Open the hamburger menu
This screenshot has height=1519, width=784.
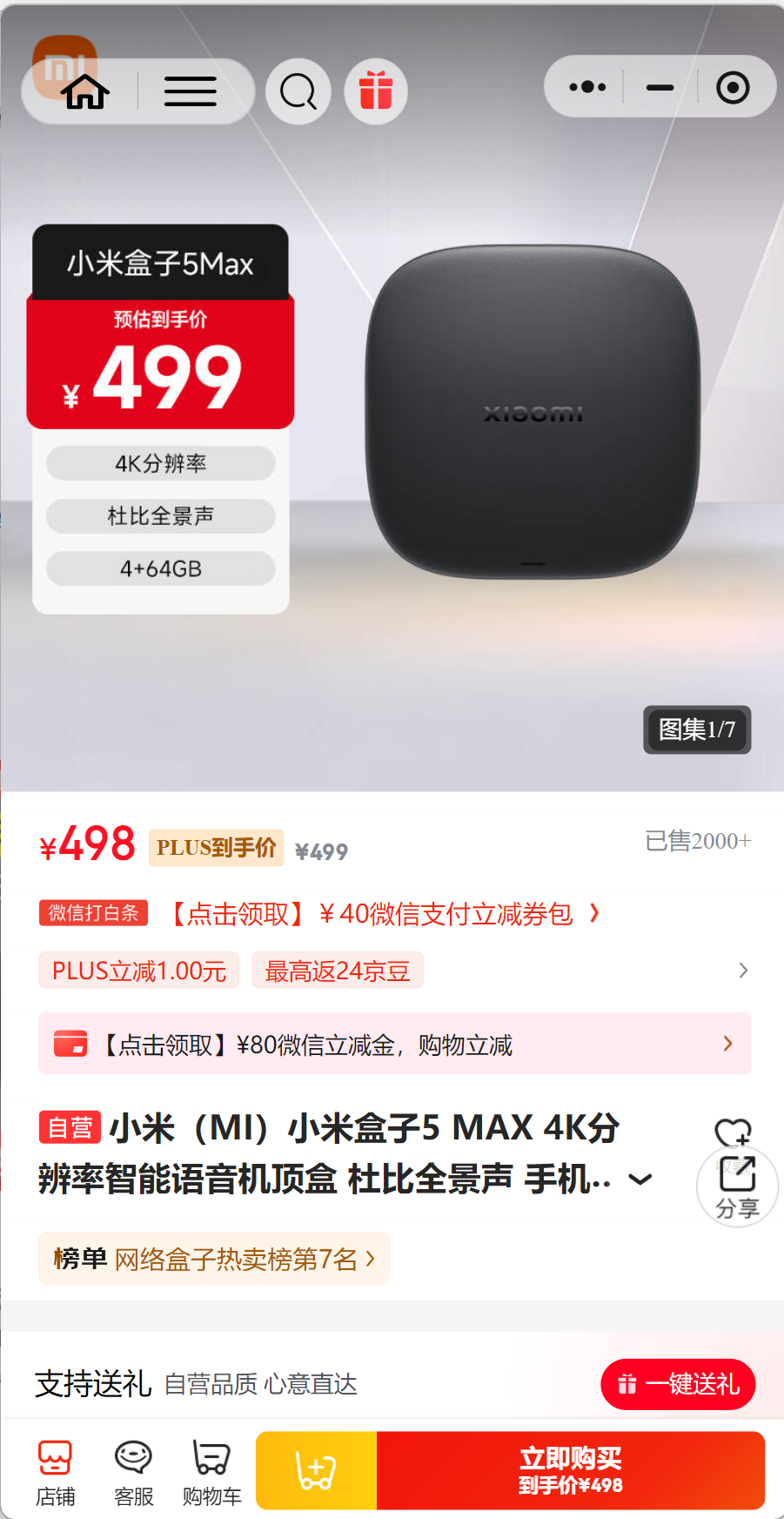[190, 91]
